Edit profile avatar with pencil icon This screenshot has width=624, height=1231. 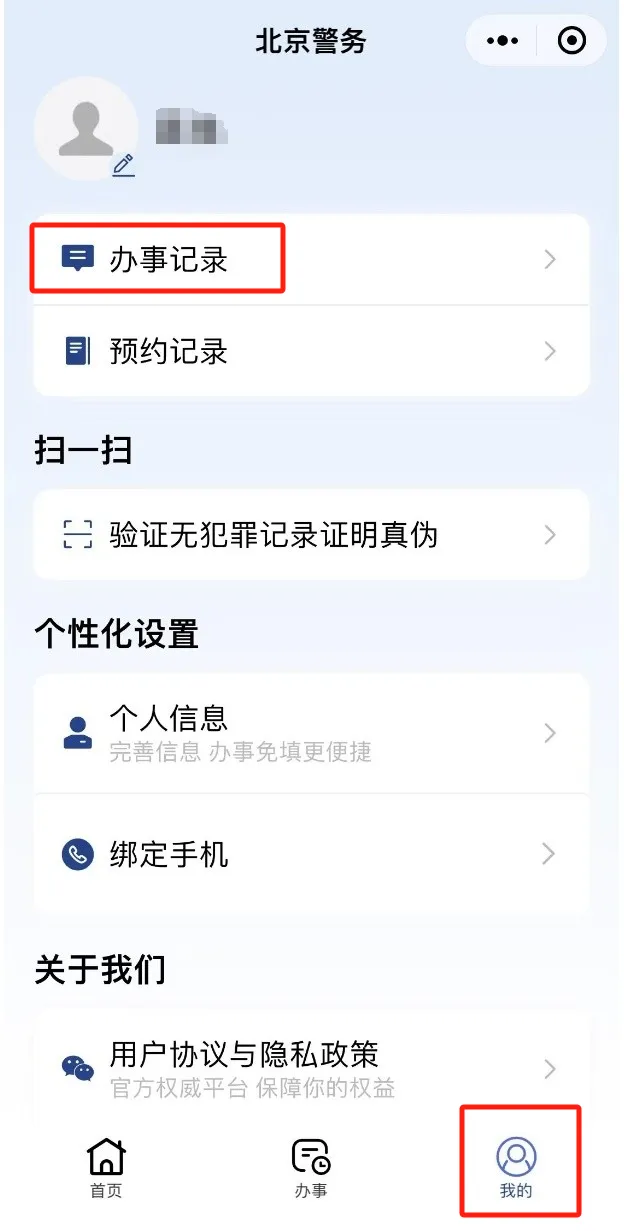[123, 165]
